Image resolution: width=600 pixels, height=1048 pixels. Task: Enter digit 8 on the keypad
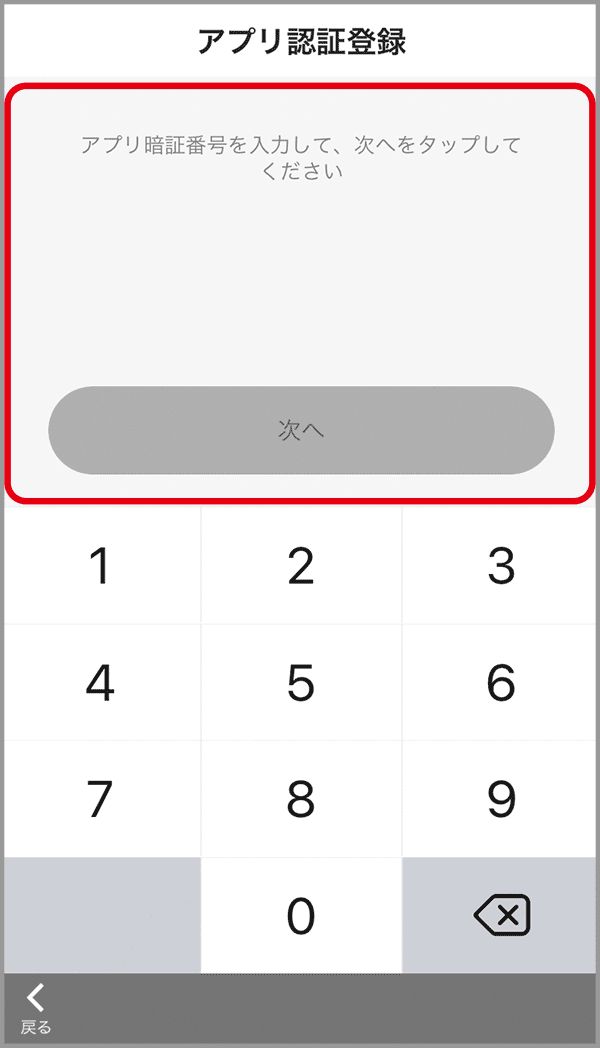click(301, 799)
